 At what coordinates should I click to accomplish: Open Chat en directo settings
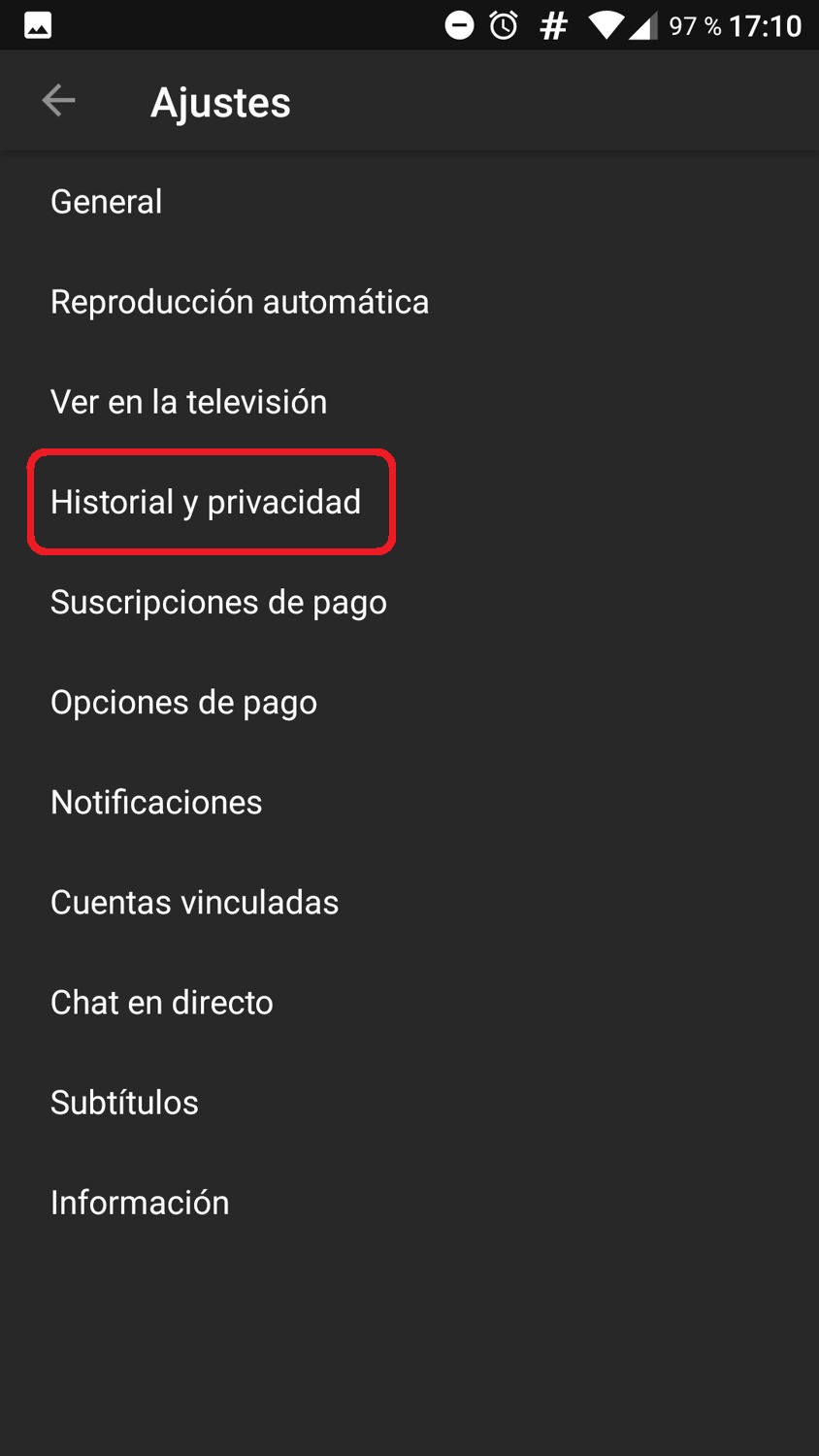point(162,1002)
